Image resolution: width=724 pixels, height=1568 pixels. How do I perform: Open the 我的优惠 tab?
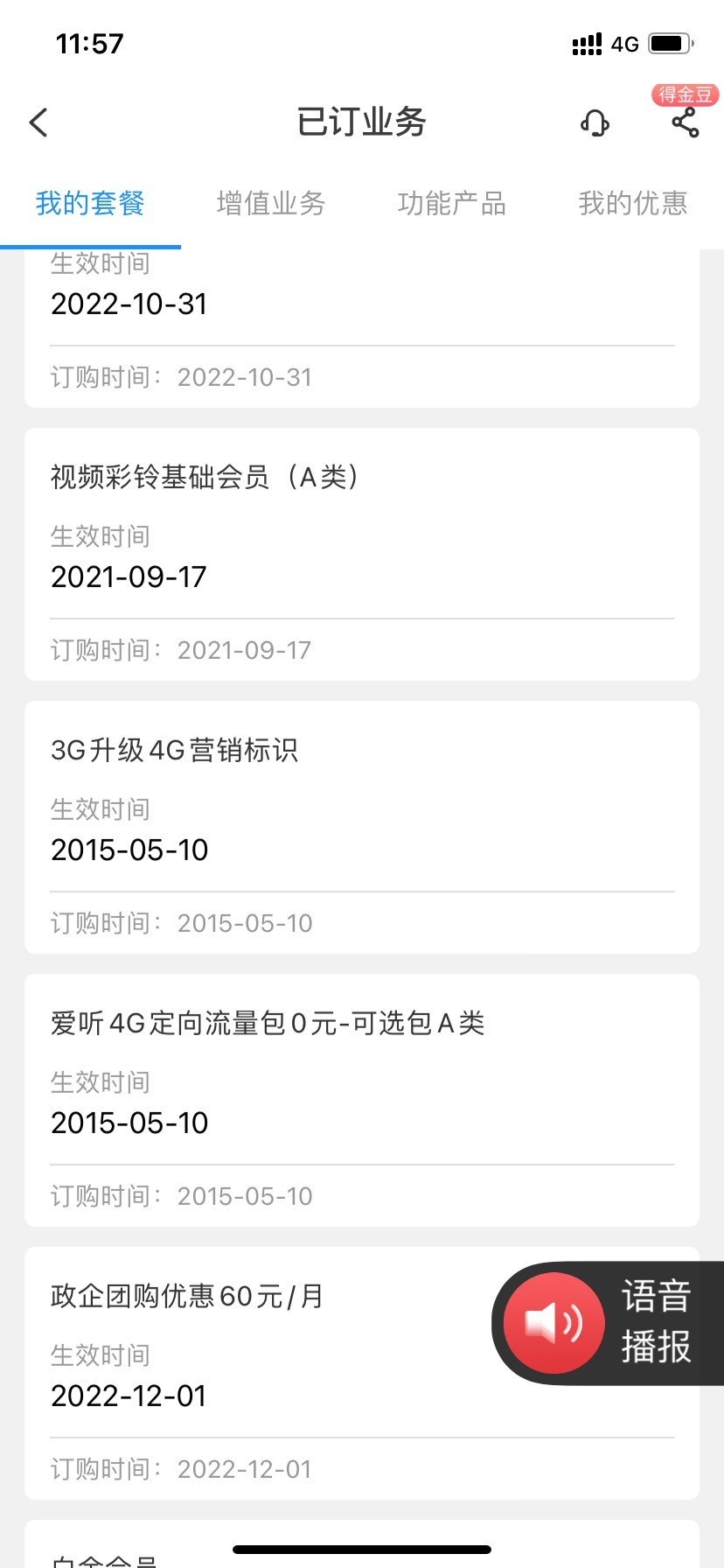pos(633,204)
